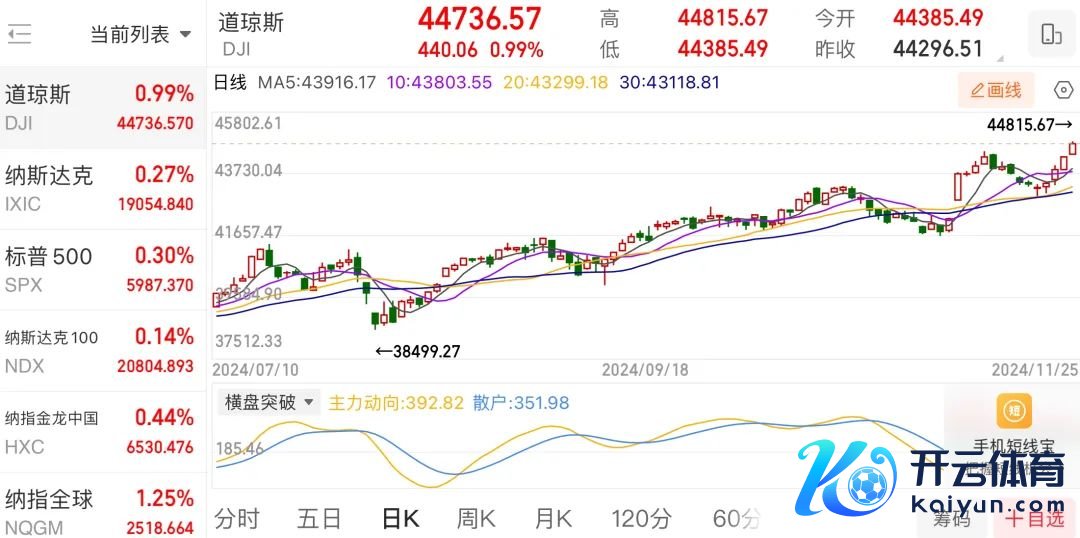Toggle screen orientation icon at top right
This screenshot has width=1080, height=538.
pos(1051,34)
